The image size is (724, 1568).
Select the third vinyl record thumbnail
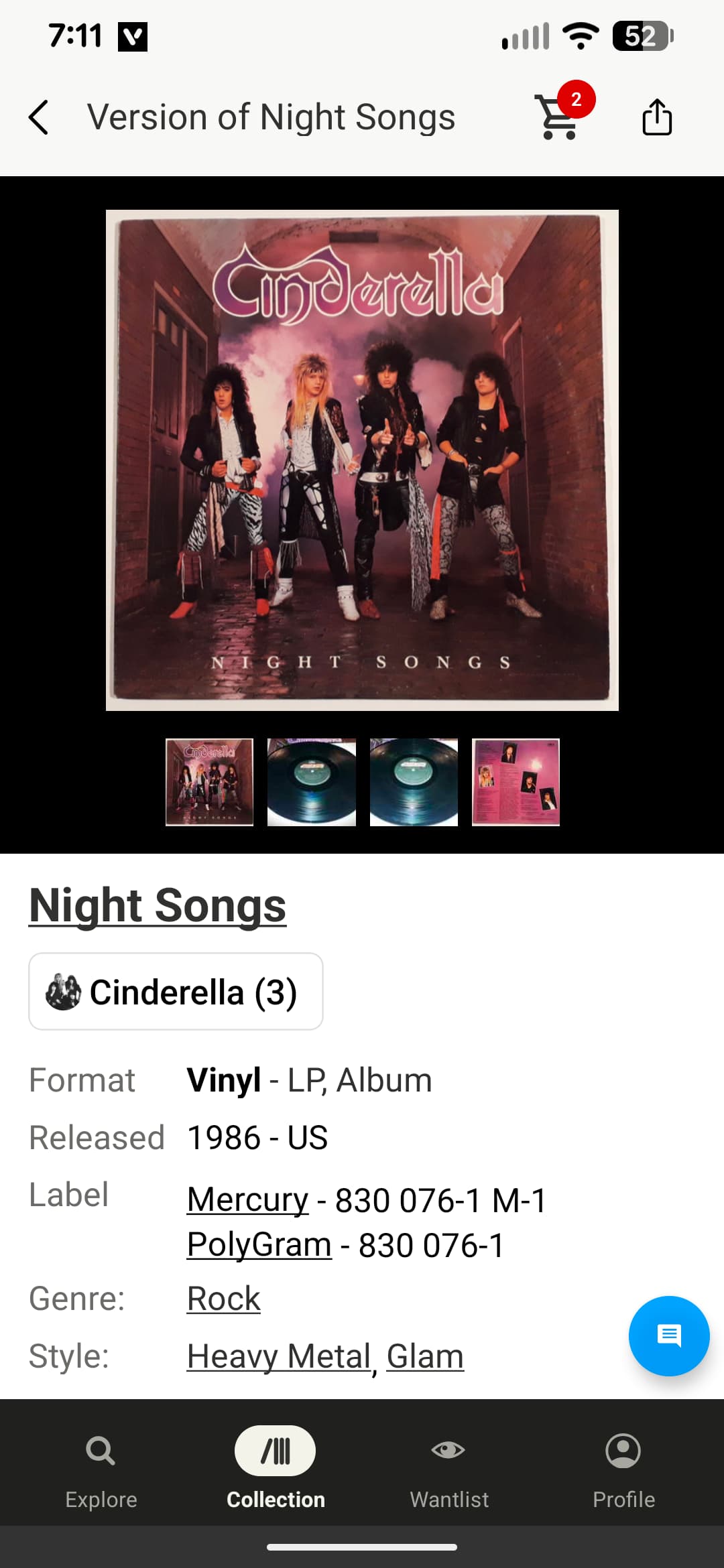[x=414, y=782]
